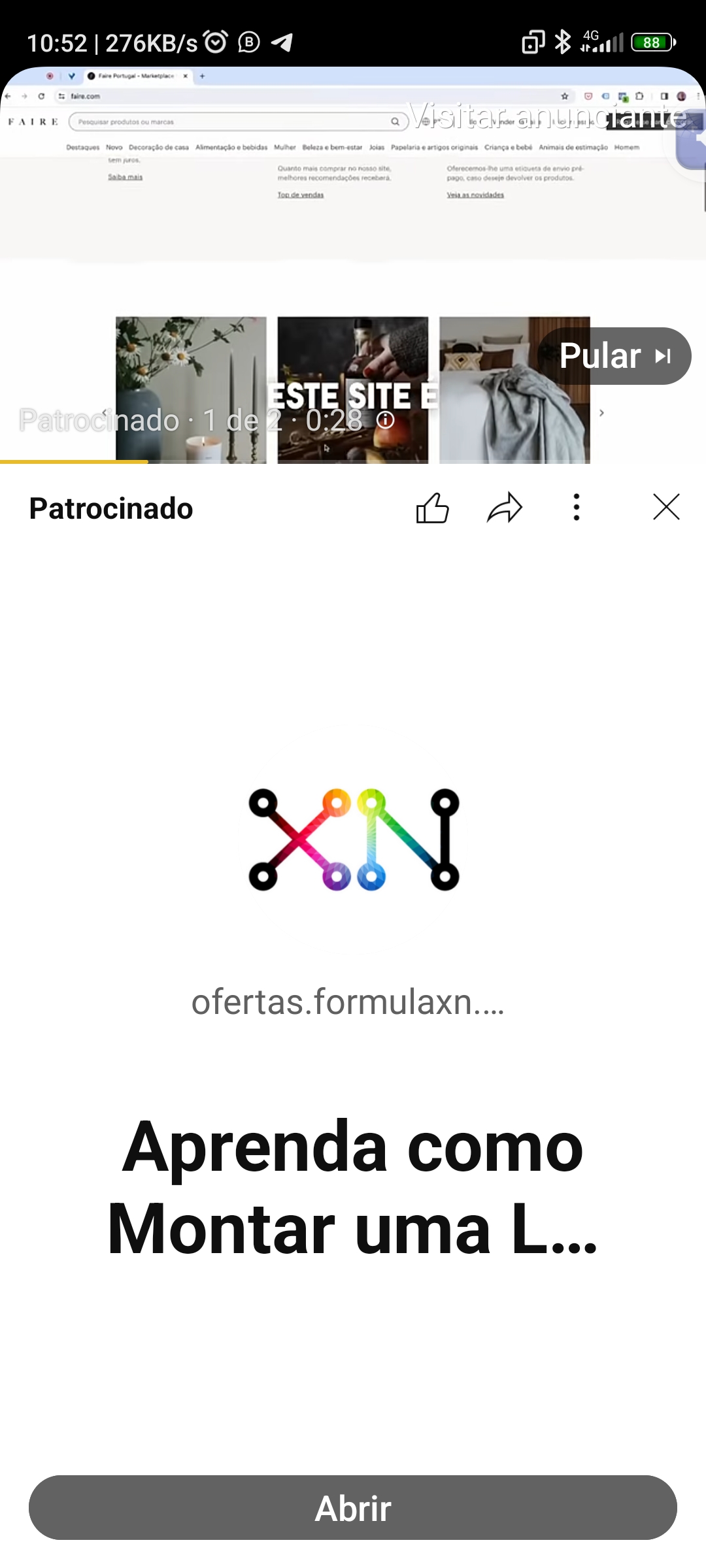
Task: Close the Patrocinado panel
Action: pyautogui.click(x=666, y=507)
